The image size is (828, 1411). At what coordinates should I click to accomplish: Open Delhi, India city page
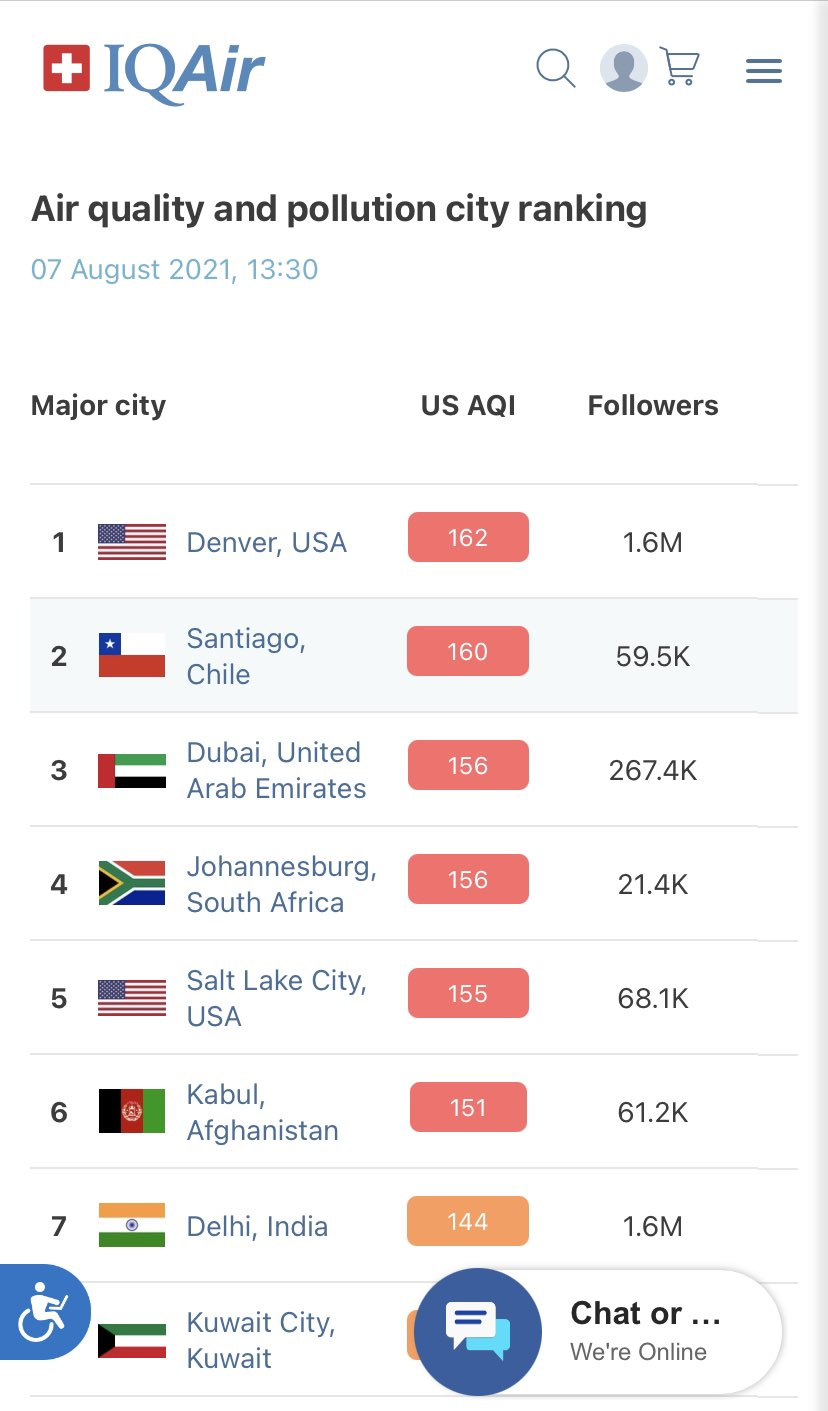tap(257, 1227)
